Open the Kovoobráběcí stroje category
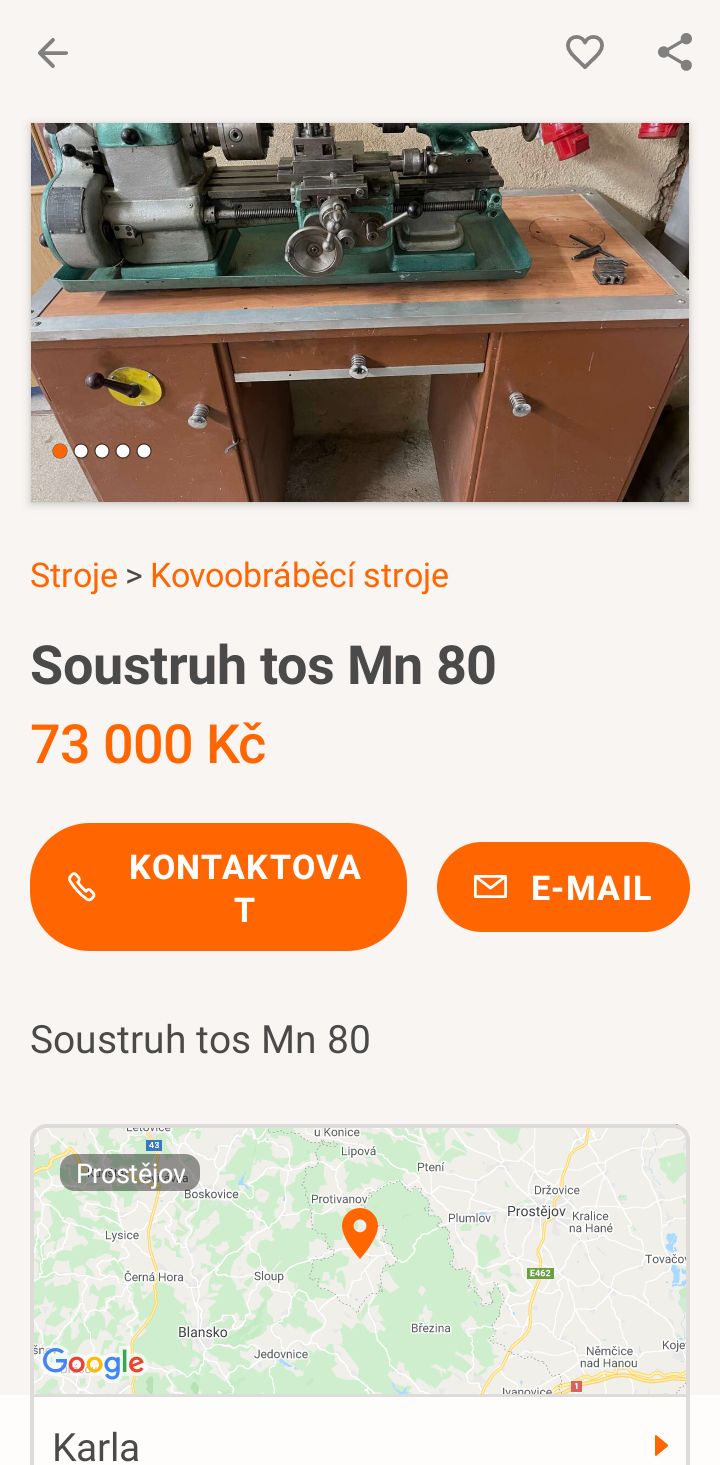 (299, 576)
